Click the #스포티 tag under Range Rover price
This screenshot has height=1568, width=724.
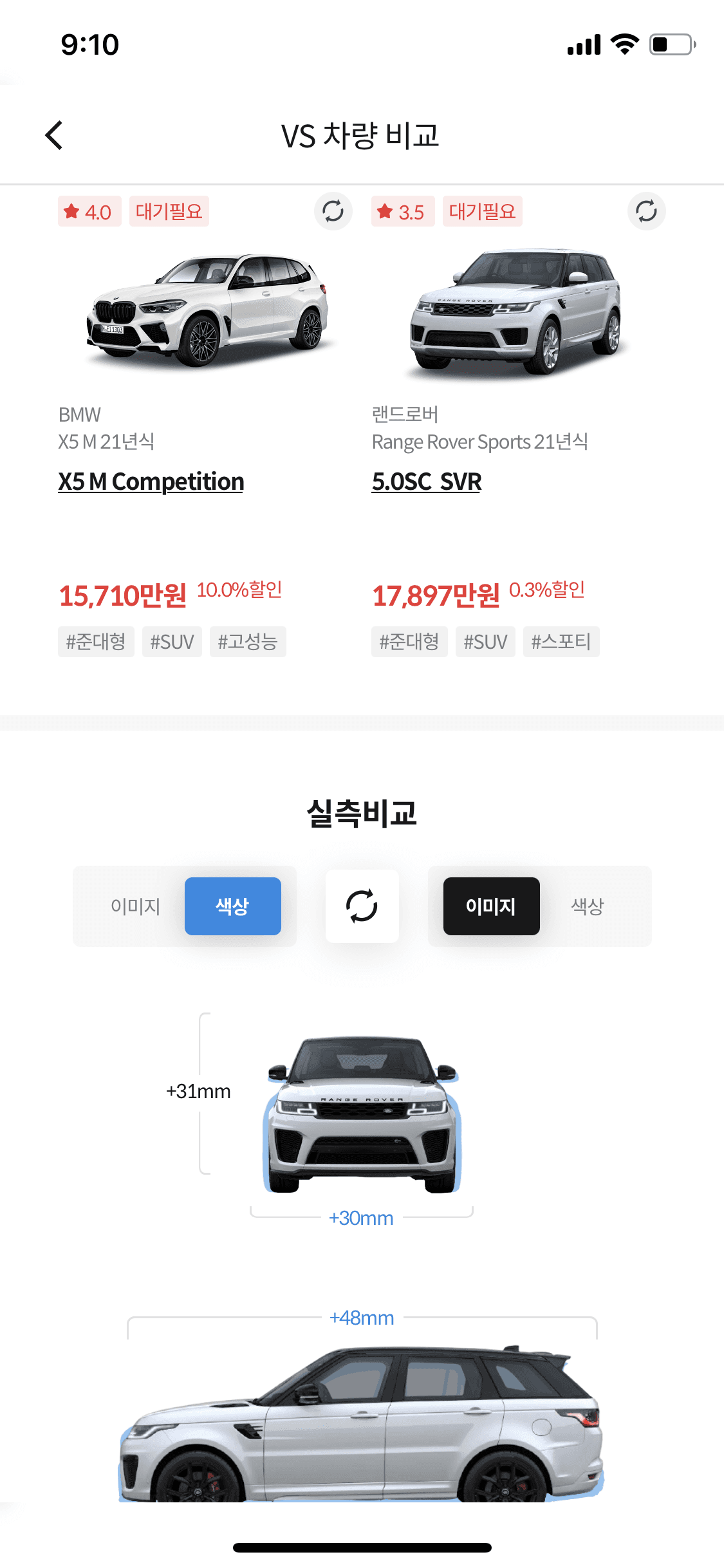[561, 641]
